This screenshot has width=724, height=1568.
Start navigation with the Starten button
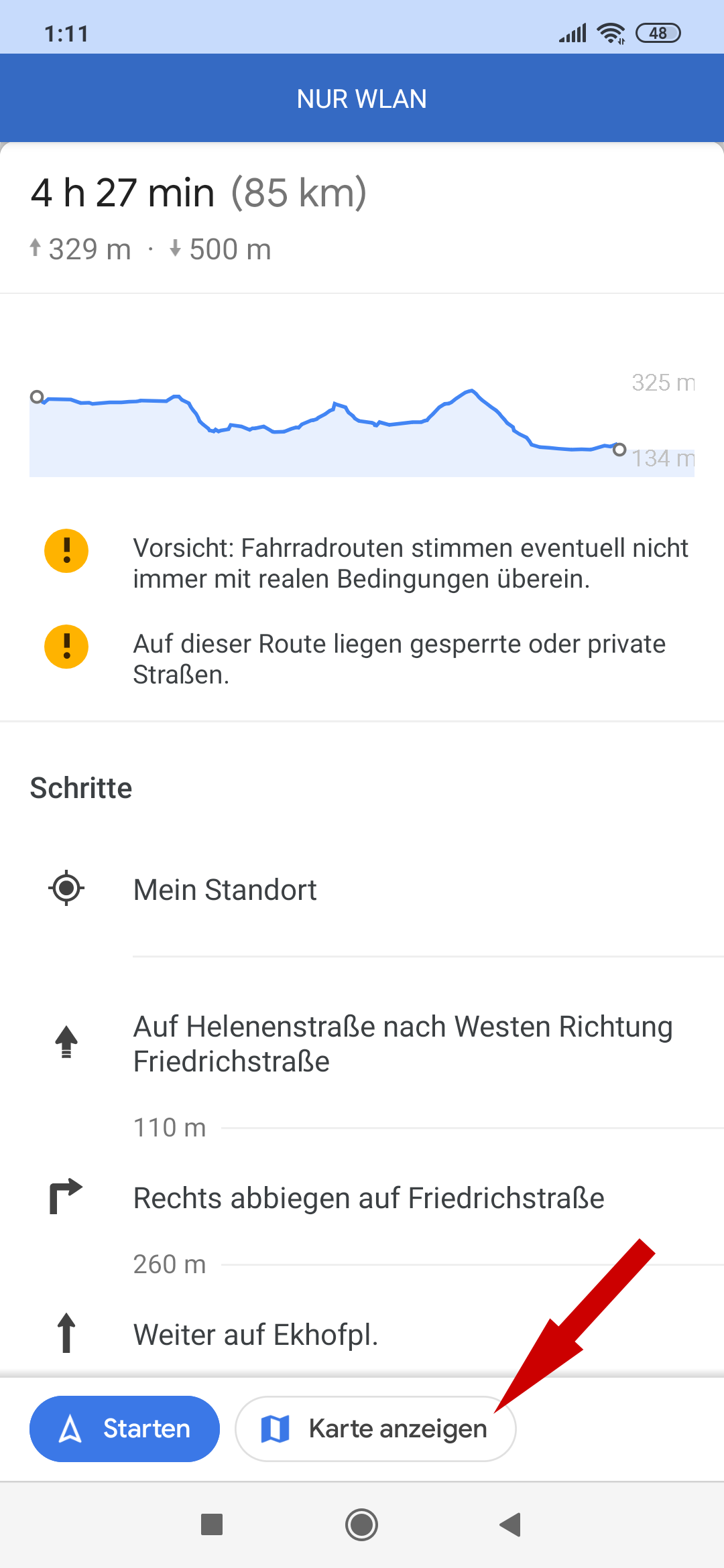(x=125, y=1429)
